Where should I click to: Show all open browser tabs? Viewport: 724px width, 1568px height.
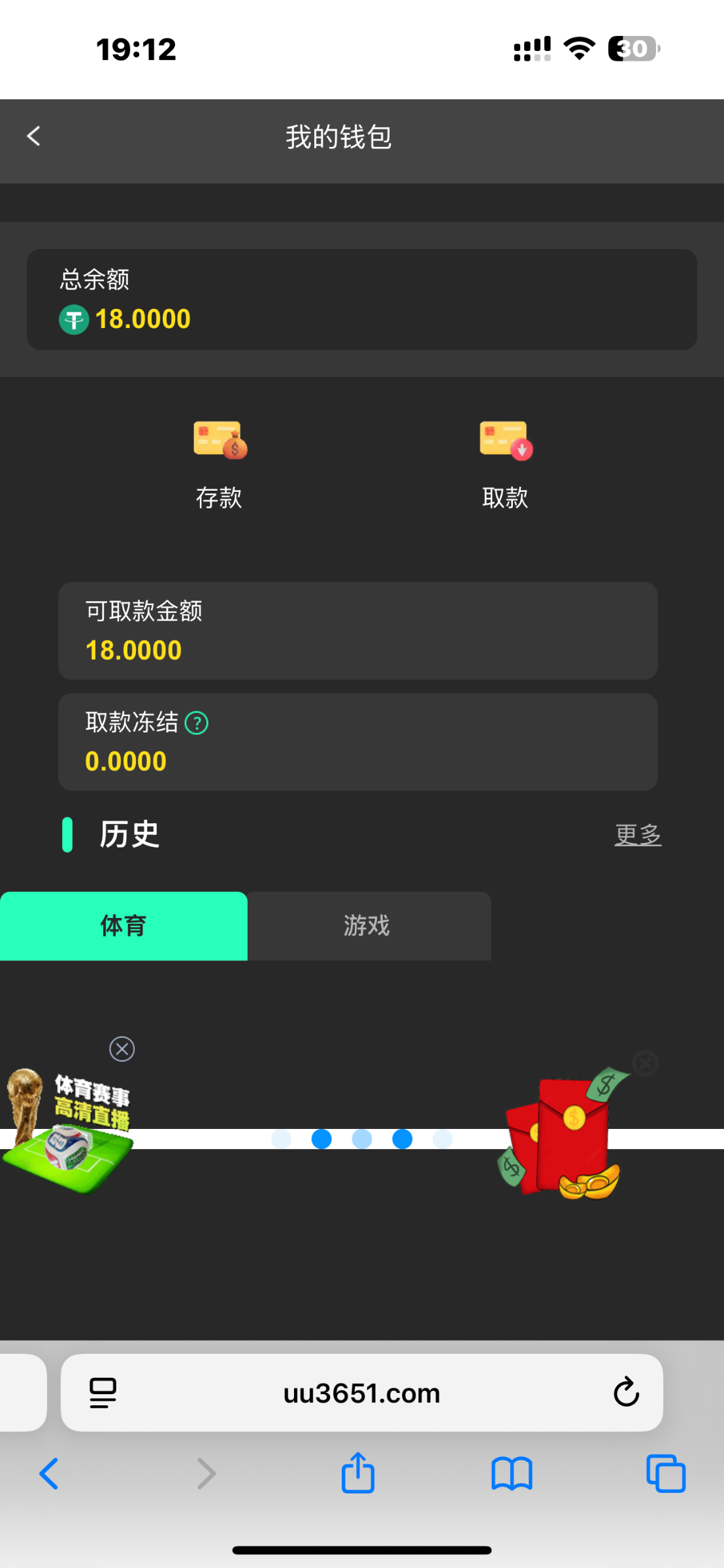tap(665, 1474)
